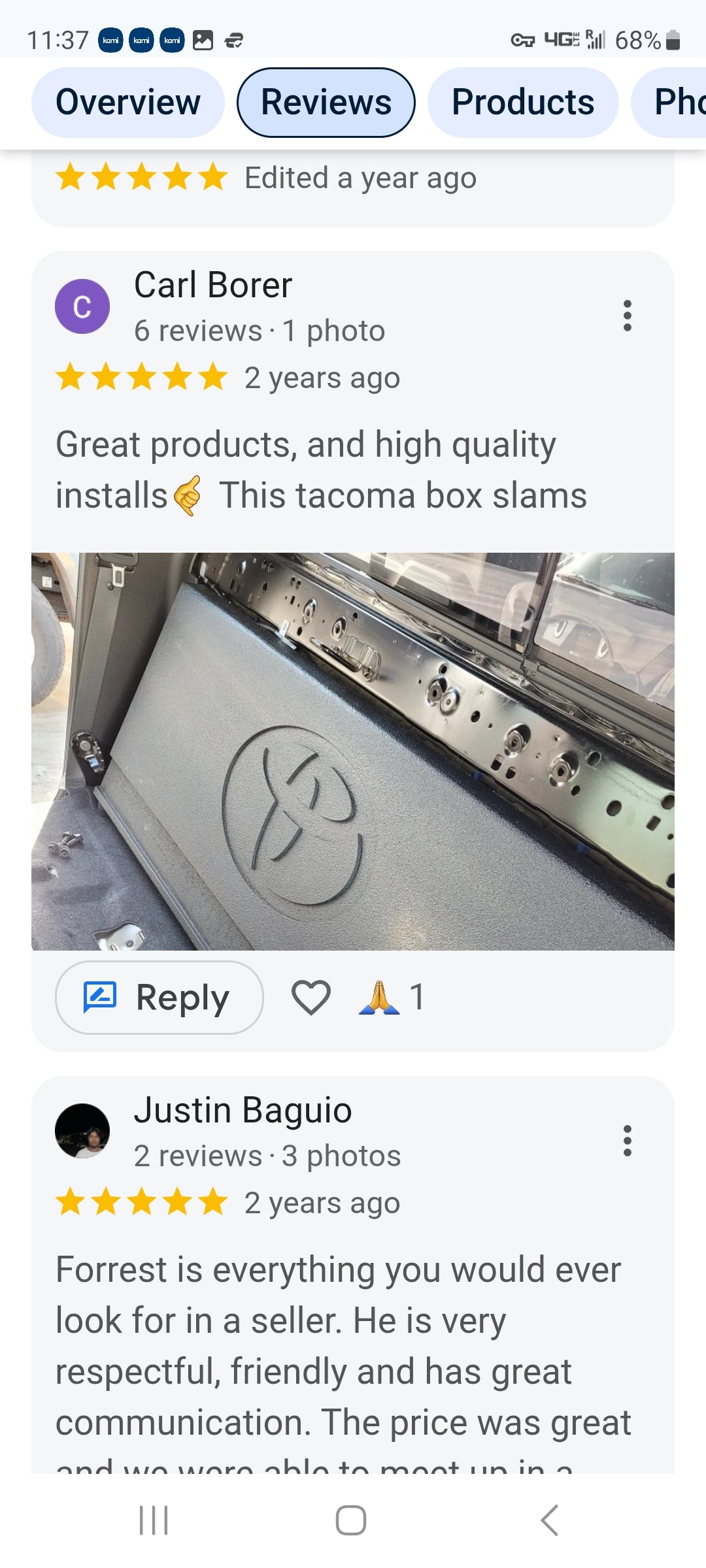Viewport: 706px width, 1568px height.
Task: Reply to Carl Borer's review
Action: 160,998
